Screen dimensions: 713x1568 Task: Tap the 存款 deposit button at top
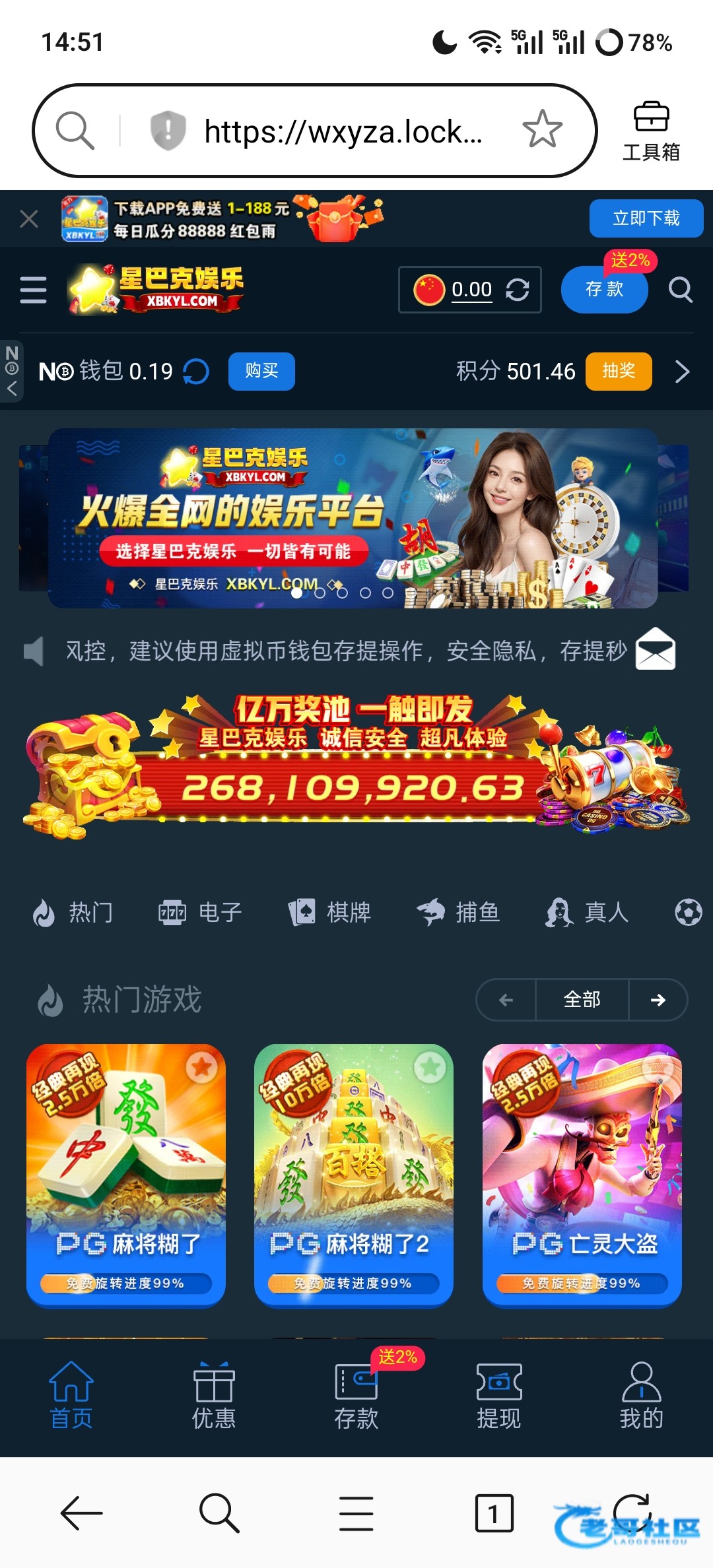(604, 289)
